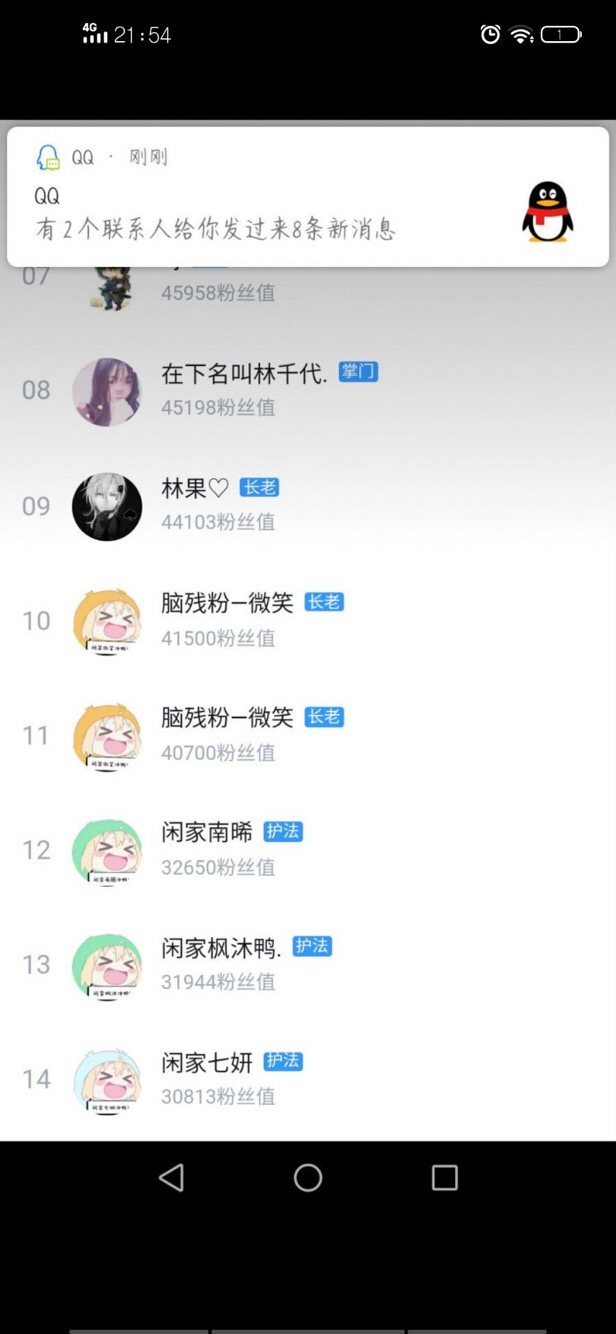This screenshot has width=616, height=1334.
Task: Open the QQ new messages notification
Action: point(307,197)
